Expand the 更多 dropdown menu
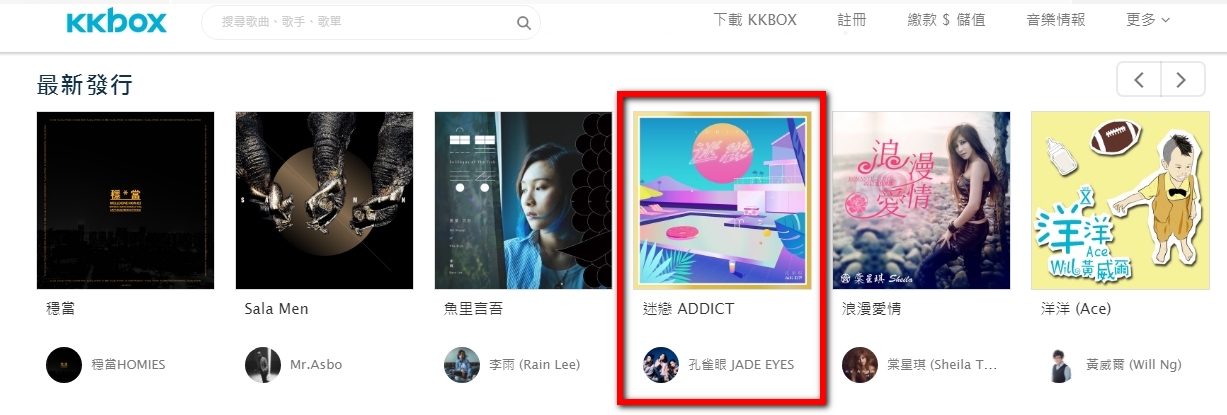 pyautogui.click(x=1147, y=20)
